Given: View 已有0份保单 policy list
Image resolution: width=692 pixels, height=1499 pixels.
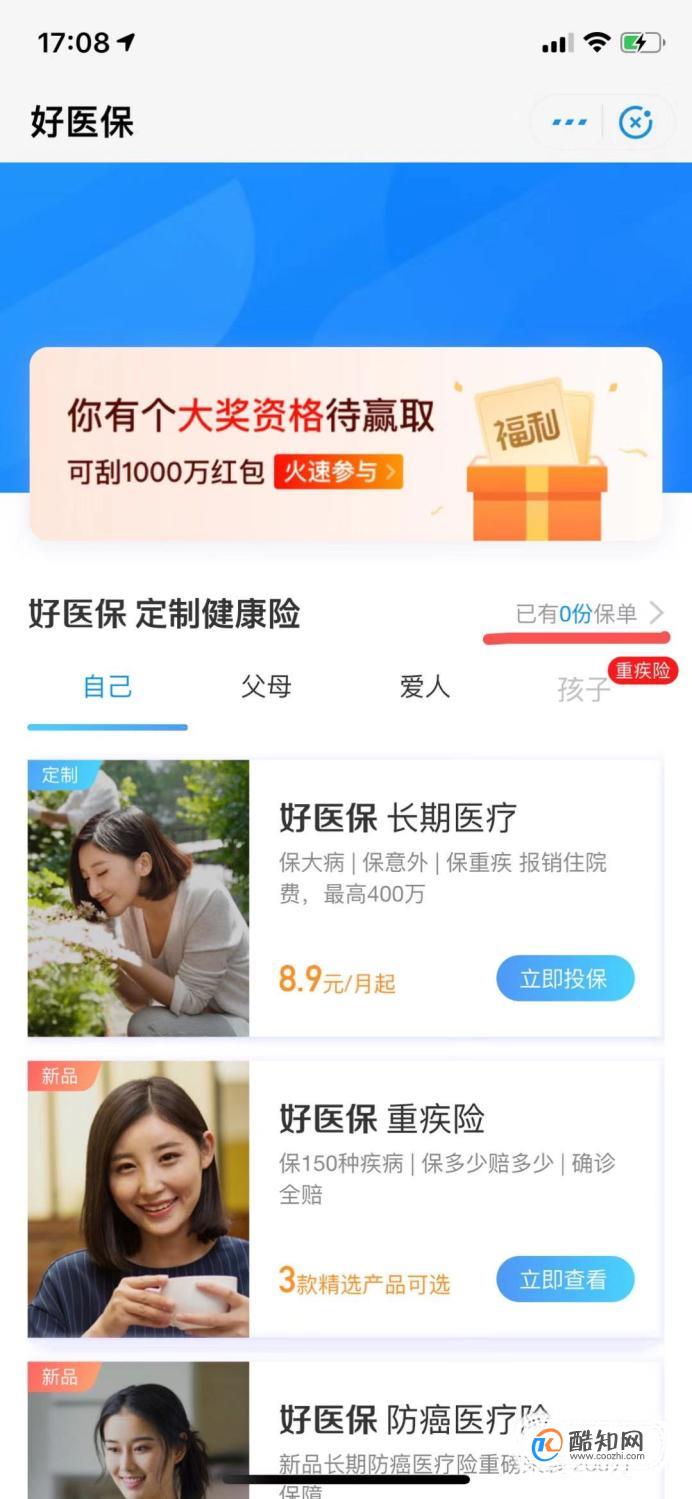Looking at the screenshot, I should tap(590, 614).
